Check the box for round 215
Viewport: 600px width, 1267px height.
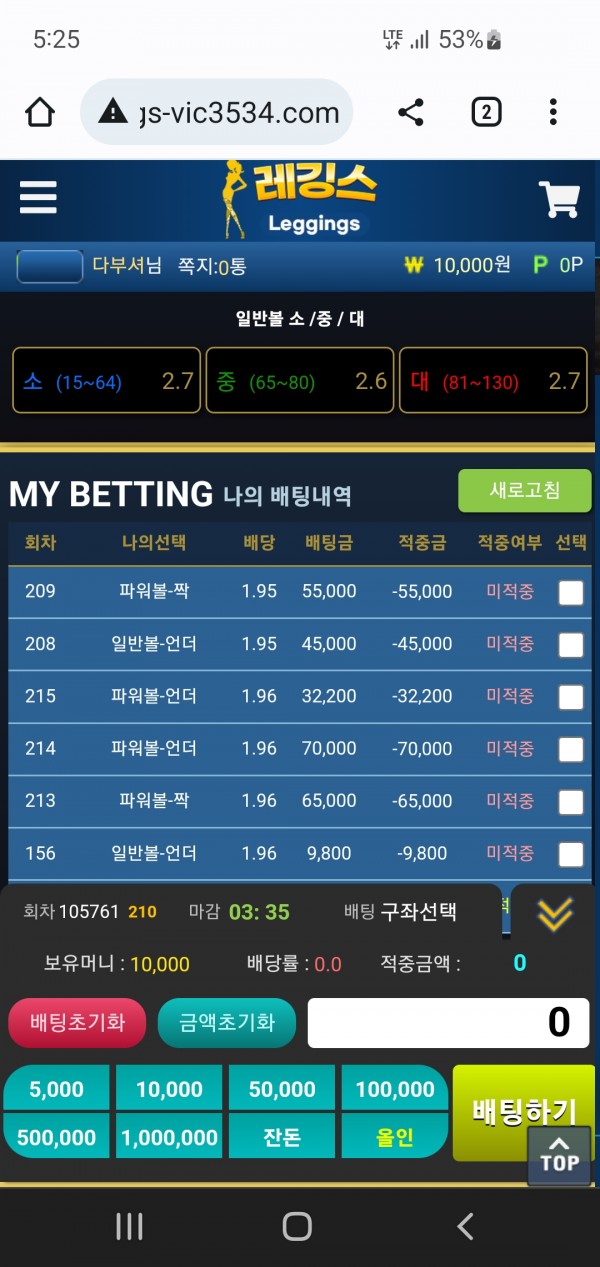tap(570, 697)
